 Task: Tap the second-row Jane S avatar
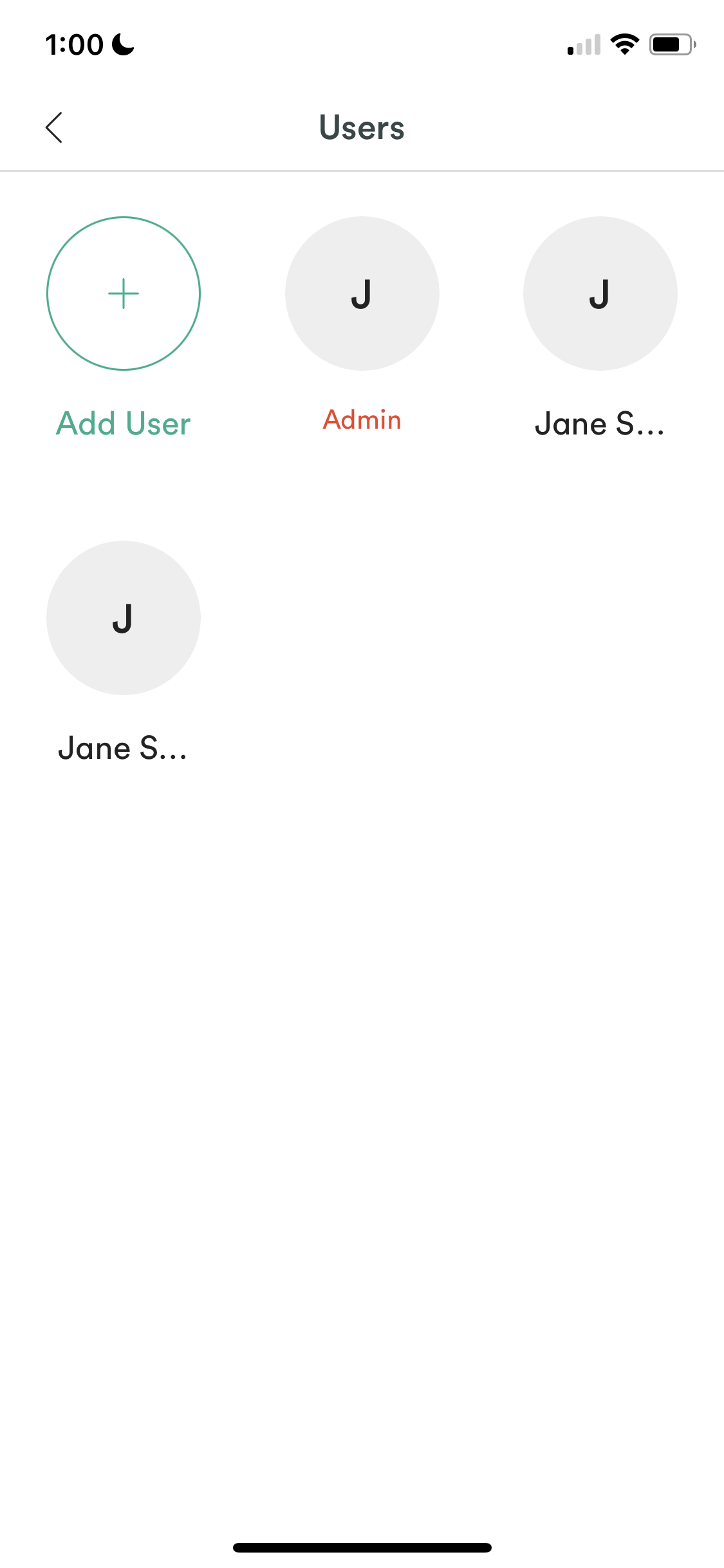tap(123, 618)
